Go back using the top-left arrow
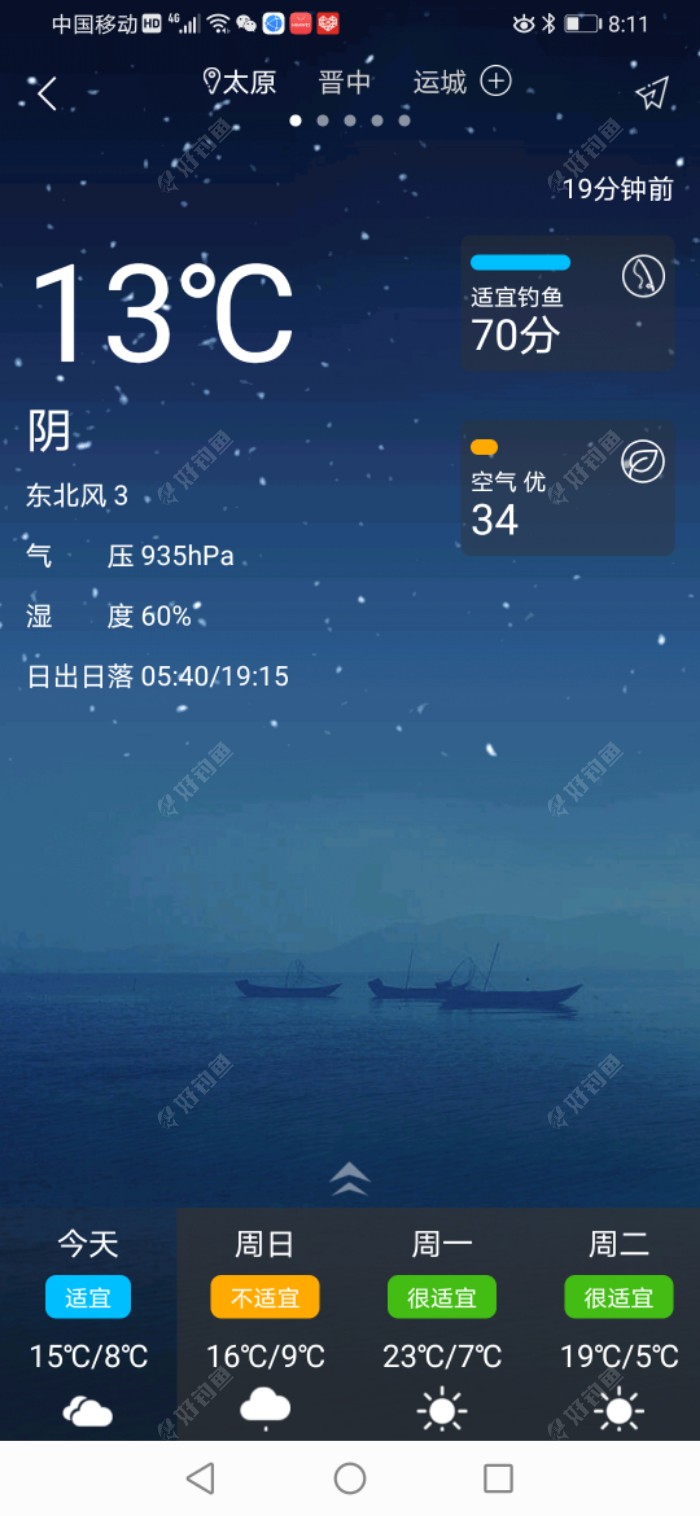Viewport: 700px width, 1516px height. (47, 94)
